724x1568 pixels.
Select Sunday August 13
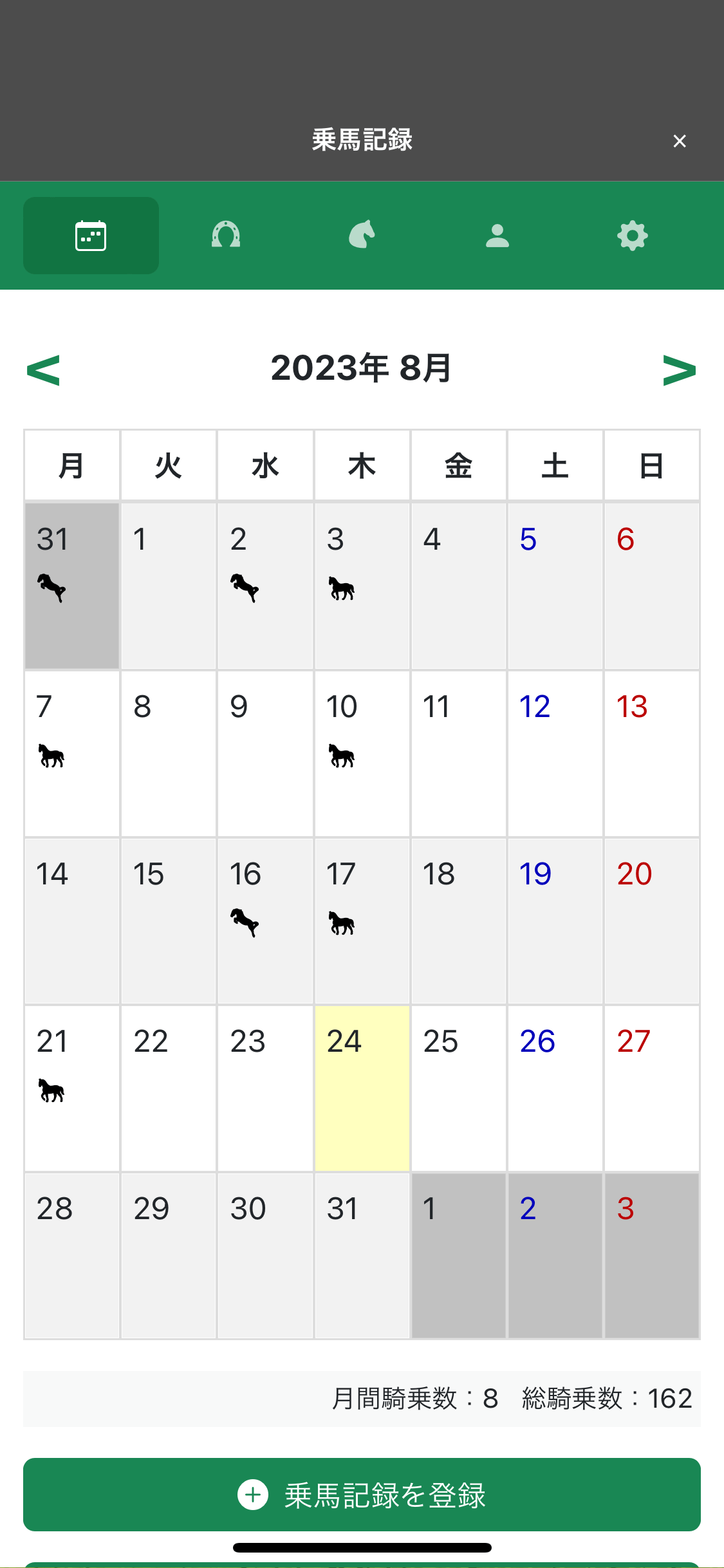coord(651,753)
